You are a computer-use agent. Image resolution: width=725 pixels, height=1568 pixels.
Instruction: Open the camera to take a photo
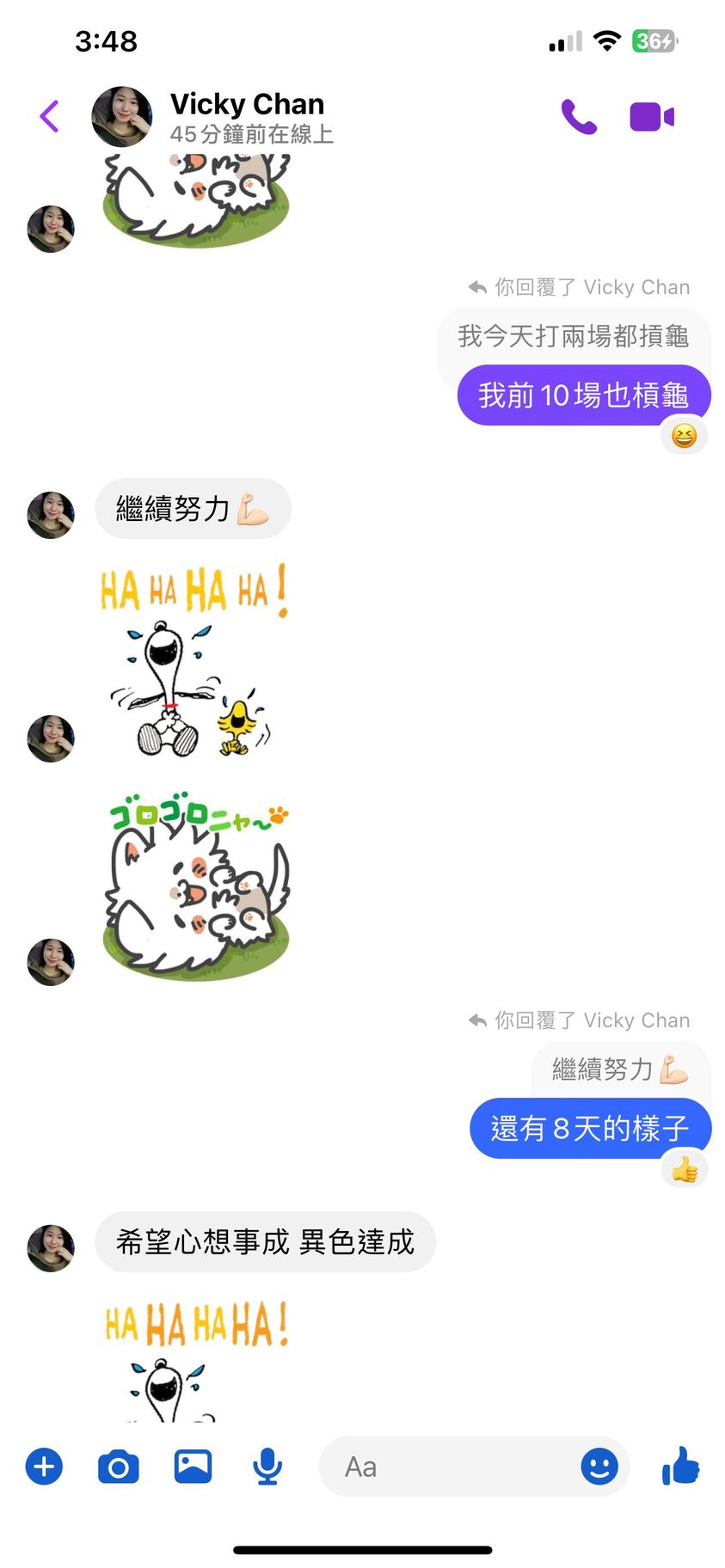(x=119, y=1466)
